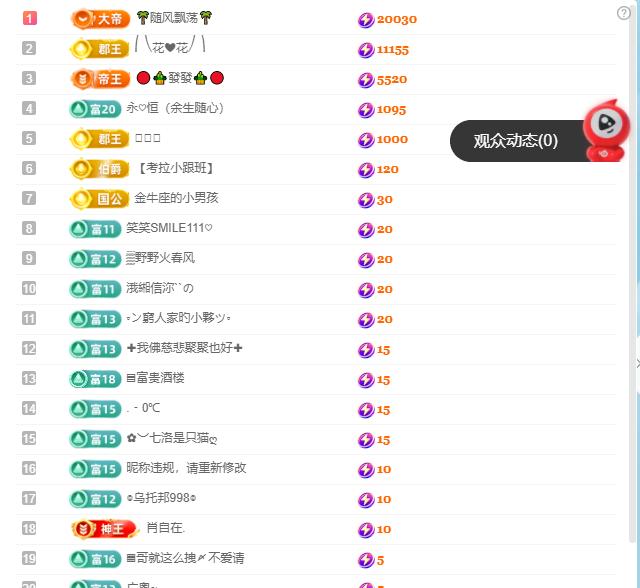Screen dimensions: 640x588
Task: Open the row 昵称违规，请重新修改
Action: pyautogui.click(x=186, y=468)
